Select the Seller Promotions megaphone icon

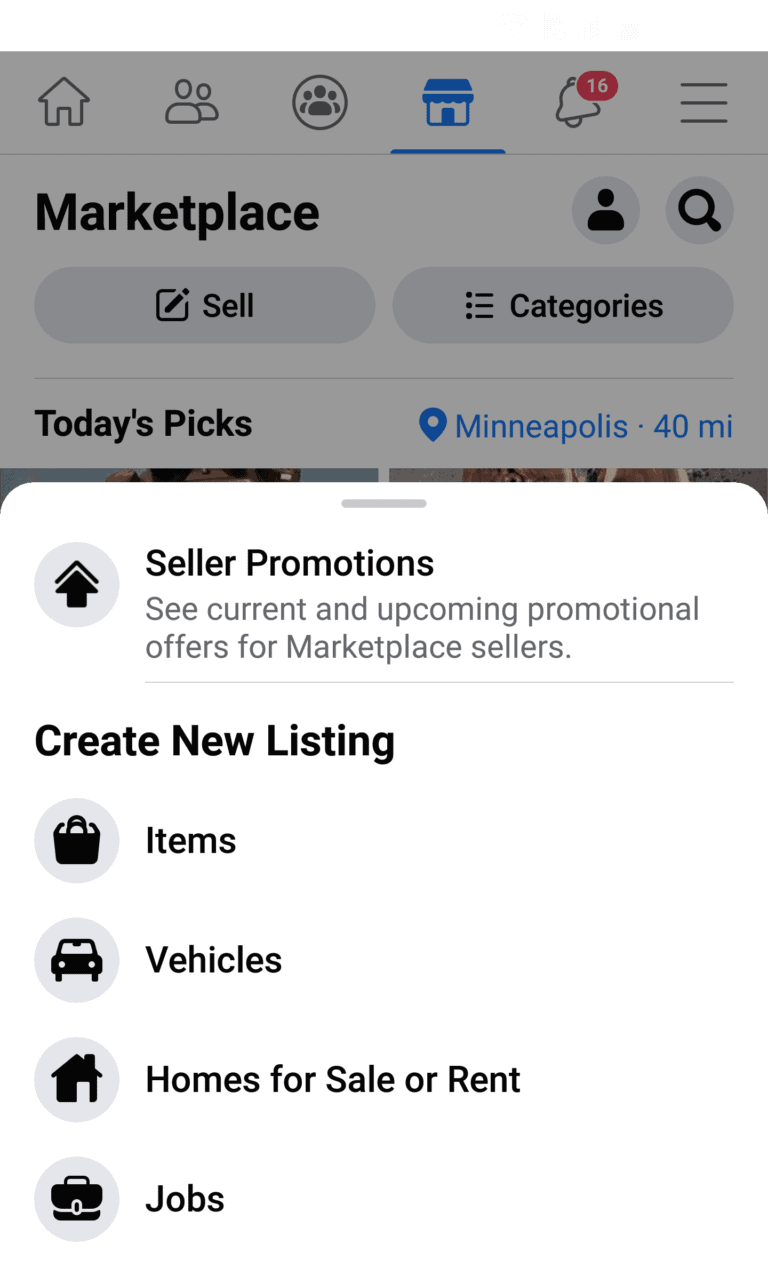(77, 584)
